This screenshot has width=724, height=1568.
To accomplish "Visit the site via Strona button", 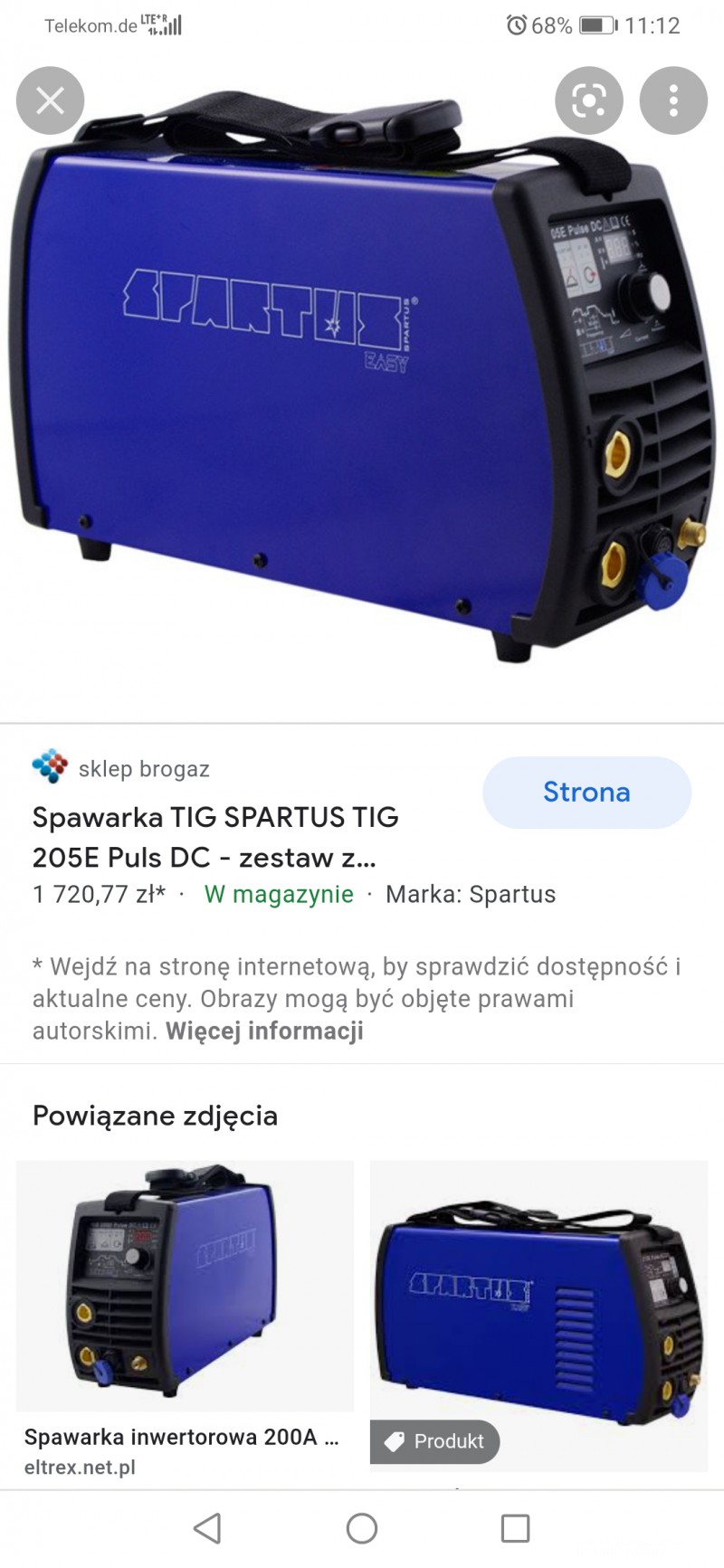I will tap(586, 793).
